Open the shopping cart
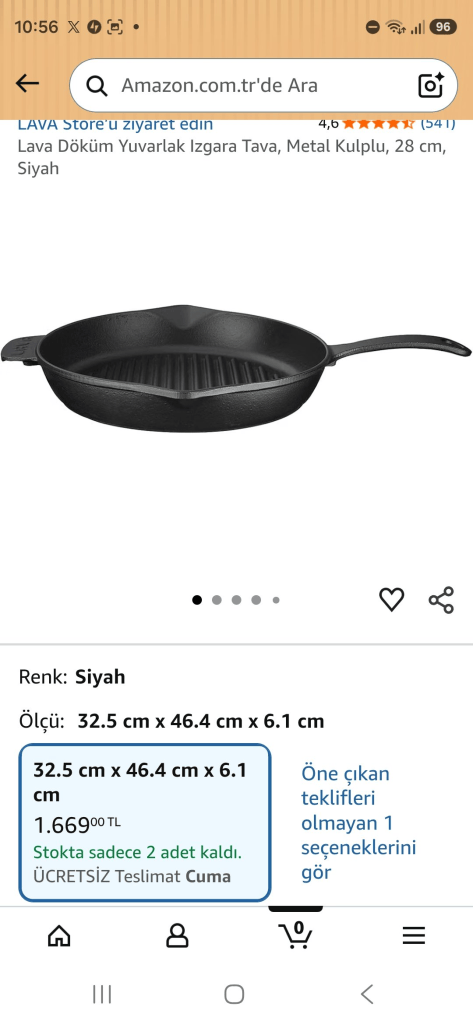This screenshot has width=473, height=1024. click(295, 935)
